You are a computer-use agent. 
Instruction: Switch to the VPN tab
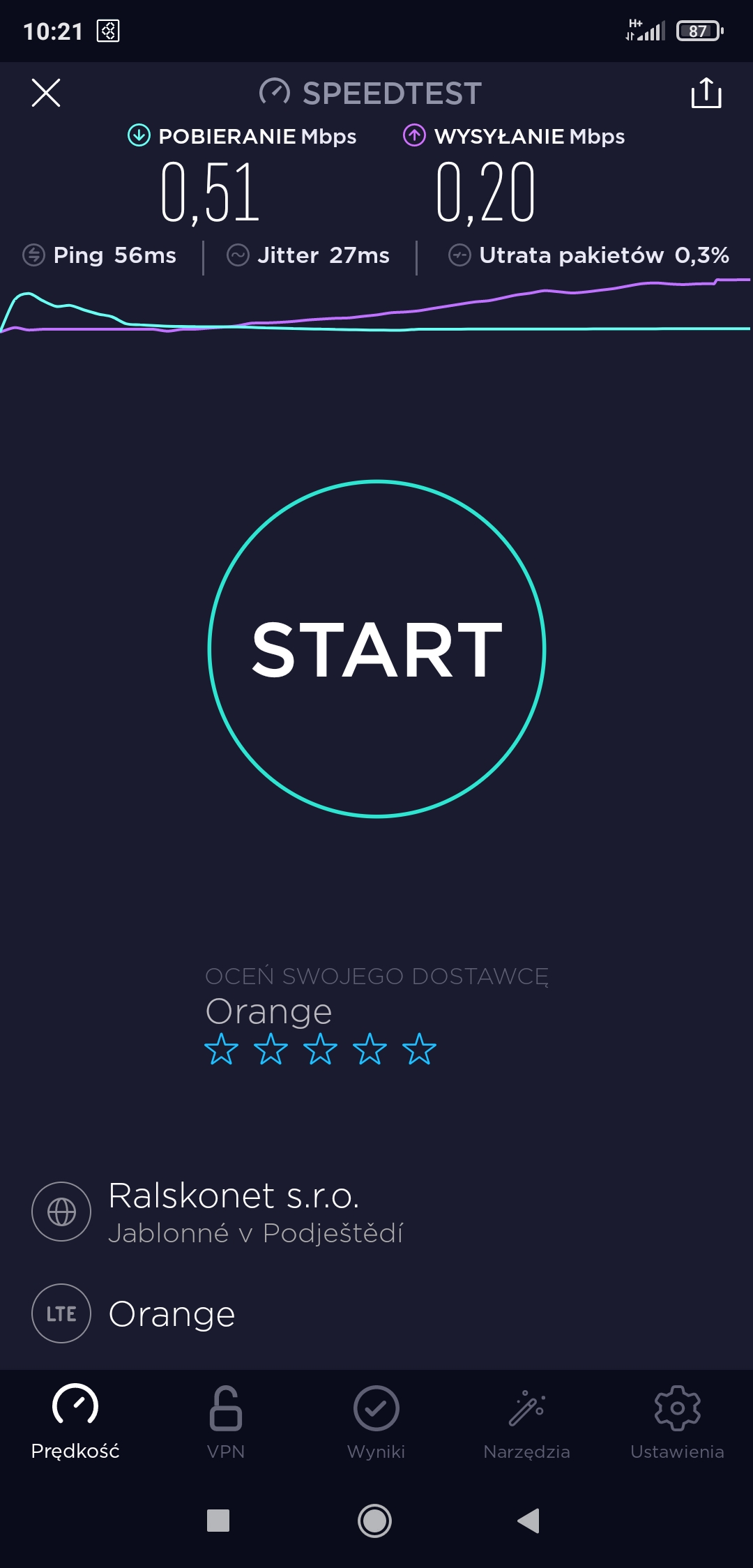click(226, 1422)
